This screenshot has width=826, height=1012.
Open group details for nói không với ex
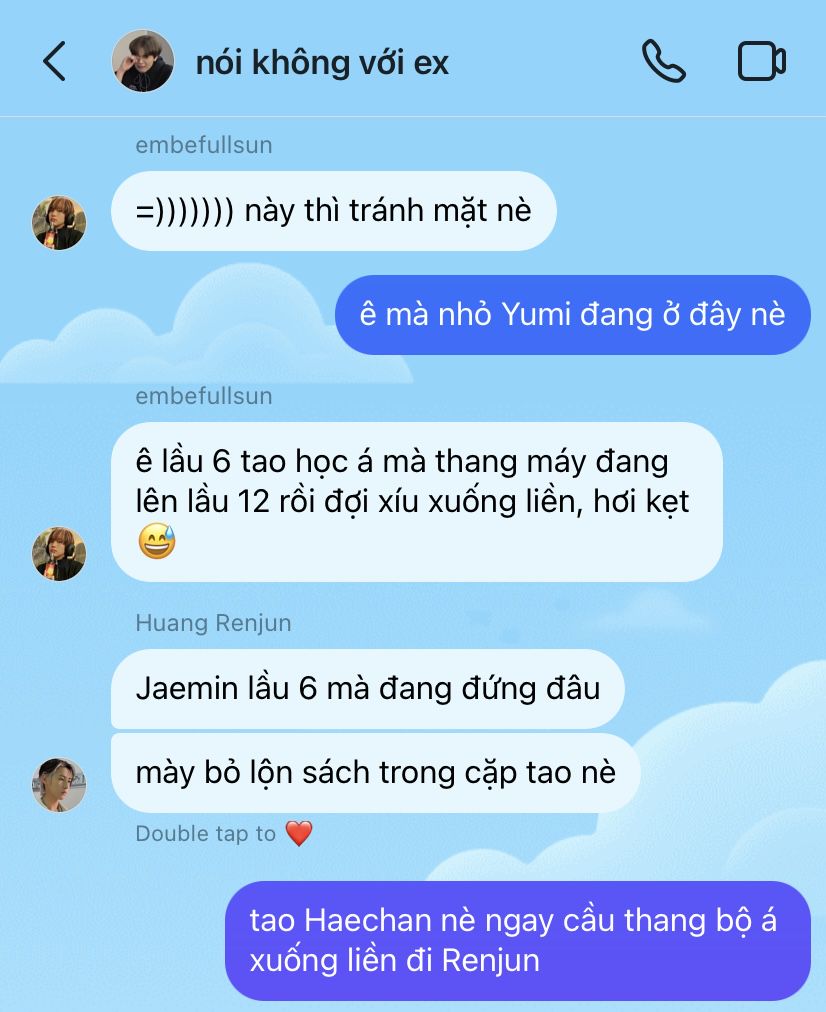click(322, 62)
